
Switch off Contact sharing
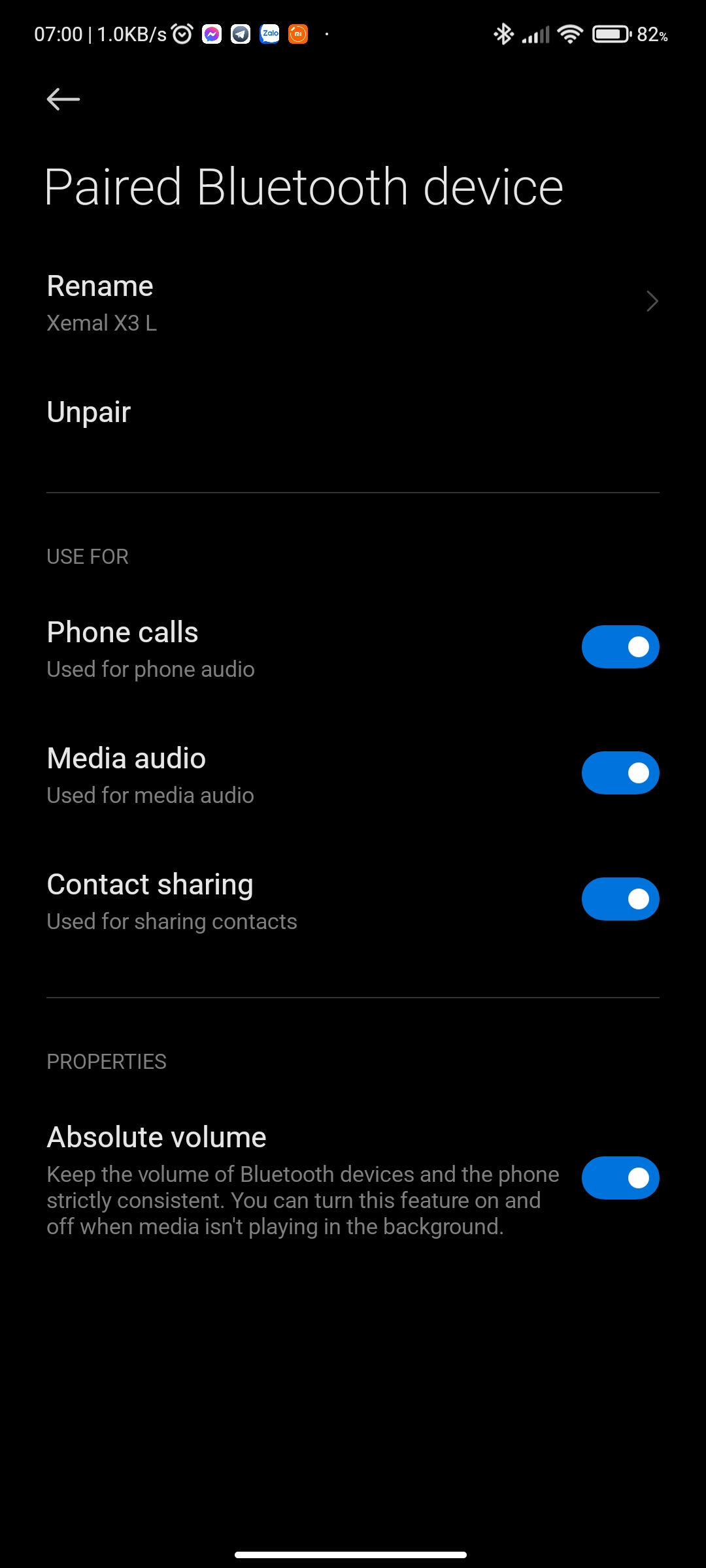coord(620,899)
